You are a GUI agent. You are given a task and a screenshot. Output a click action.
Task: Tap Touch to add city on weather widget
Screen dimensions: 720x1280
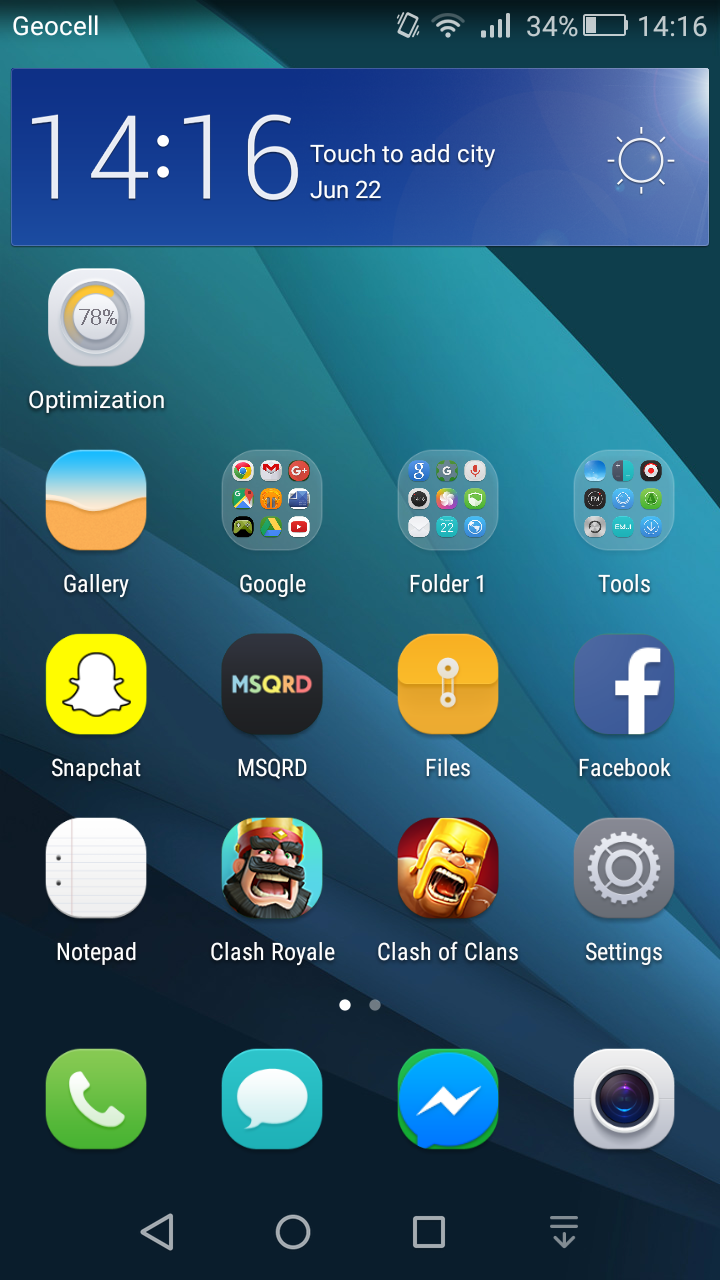point(402,154)
